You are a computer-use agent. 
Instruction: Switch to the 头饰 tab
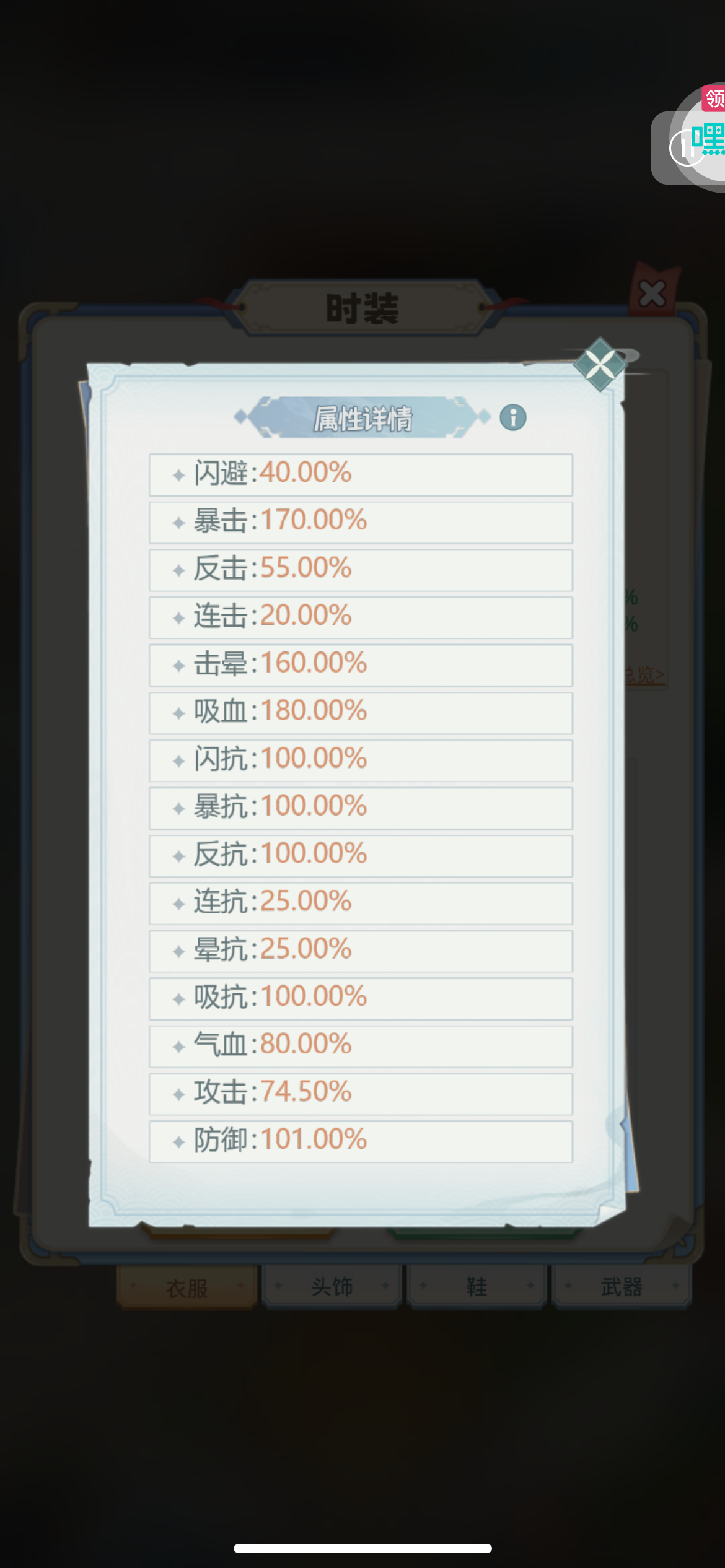[x=332, y=1286]
